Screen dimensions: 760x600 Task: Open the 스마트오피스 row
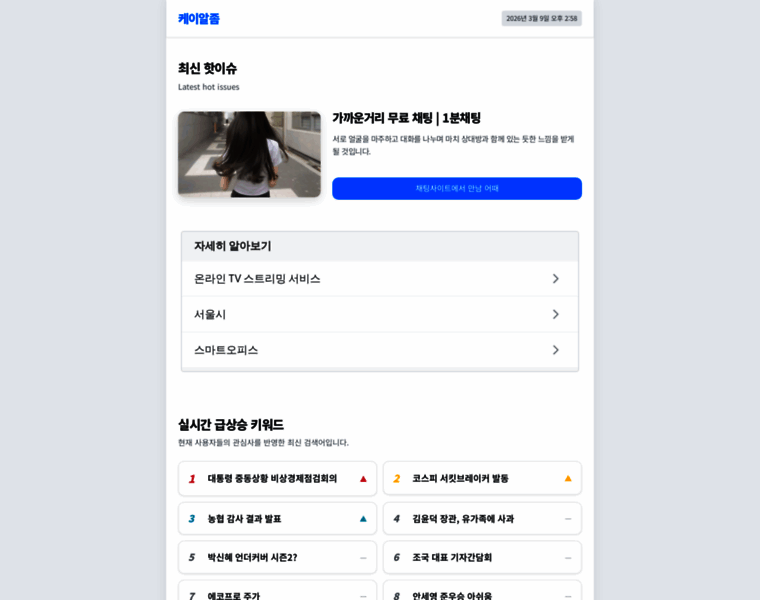[x=379, y=350]
